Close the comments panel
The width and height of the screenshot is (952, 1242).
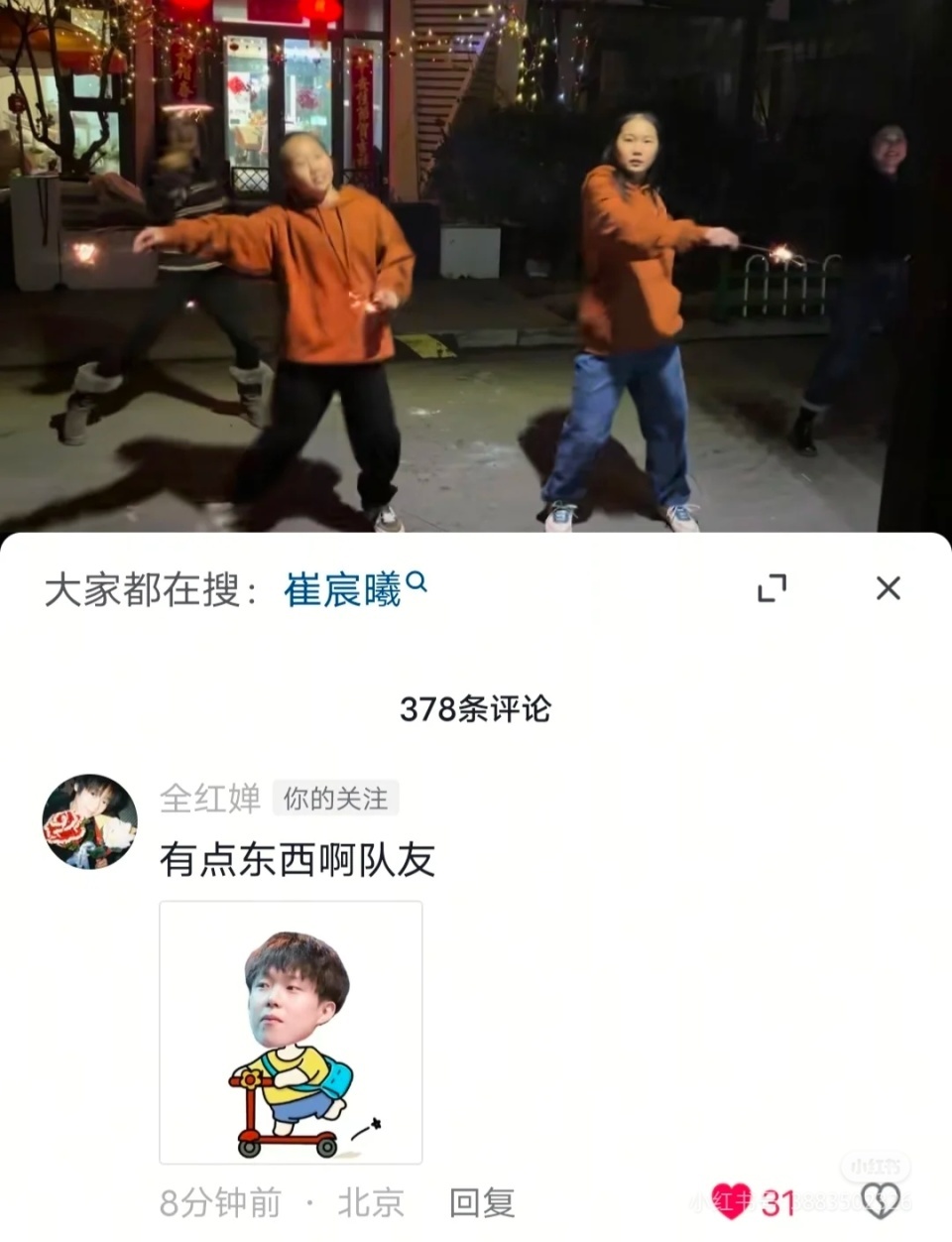click(888, 588)
